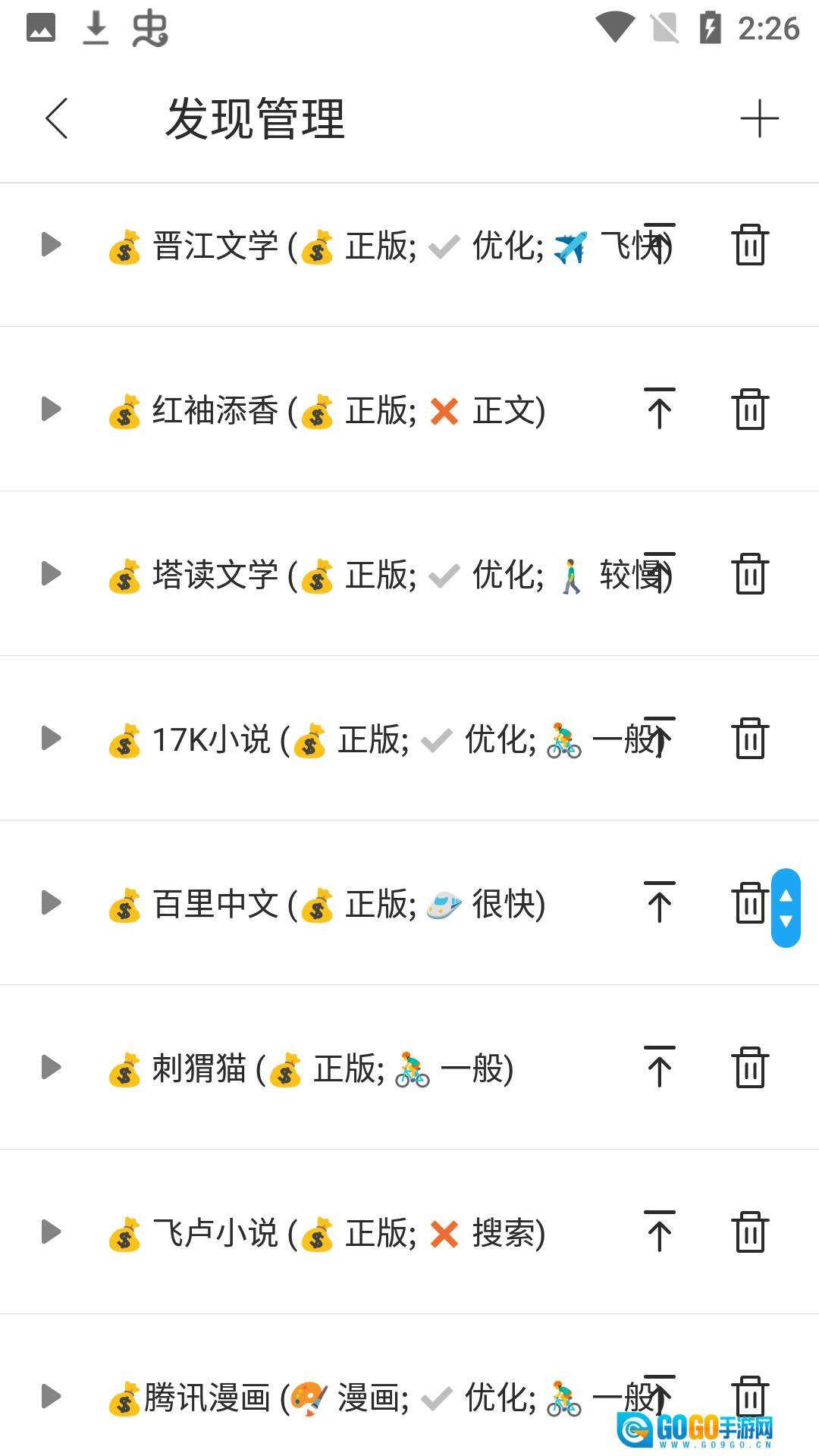The image size is (819, 1456).
Task: Move 刺猬猫 to the top
Action: point(659,1067)
